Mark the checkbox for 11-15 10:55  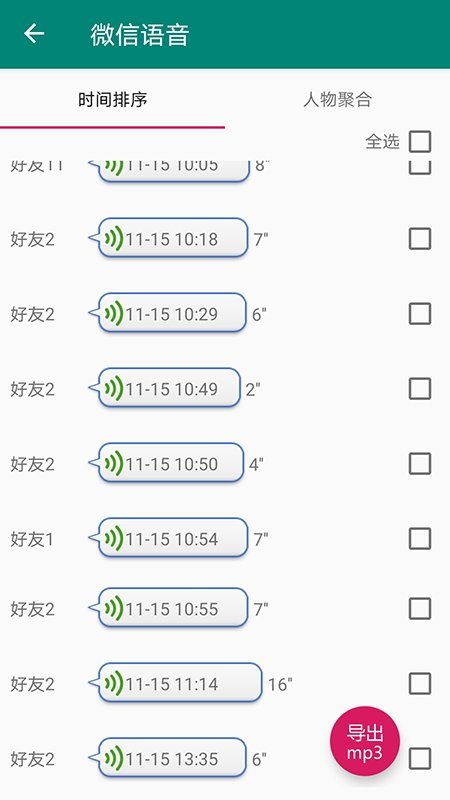pos(420,608)
